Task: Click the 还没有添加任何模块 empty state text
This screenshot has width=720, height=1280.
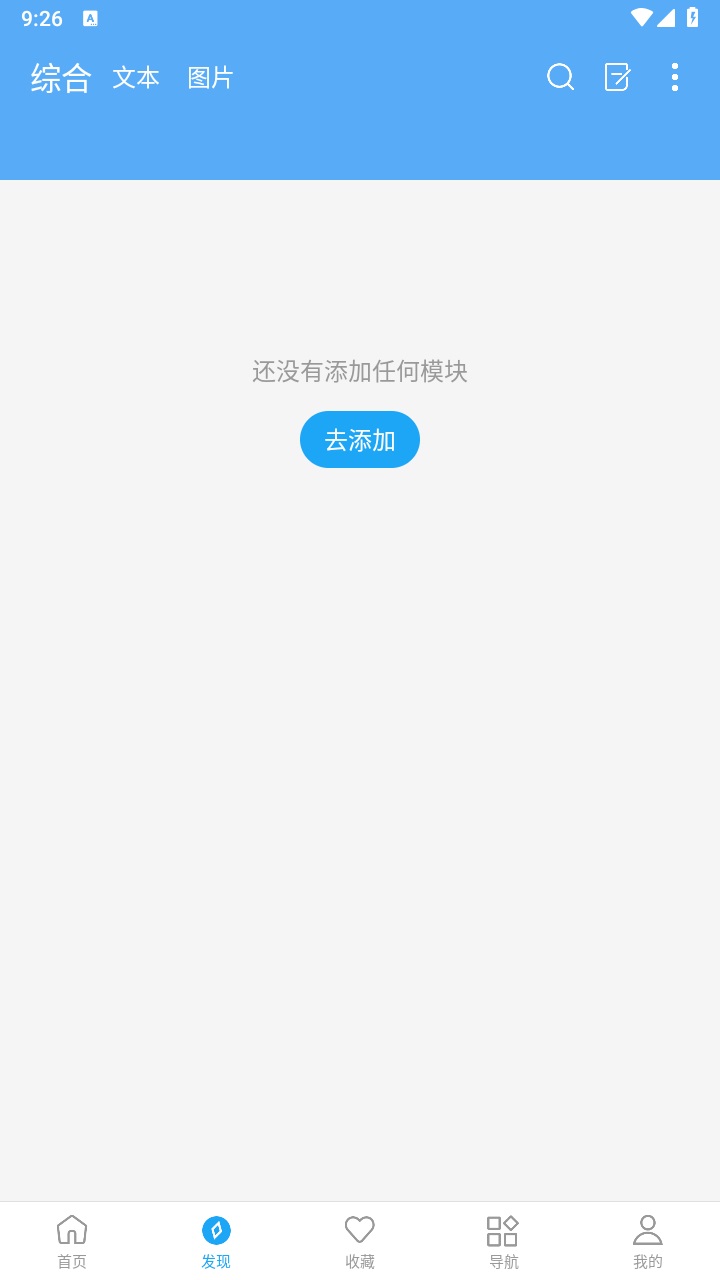Action: [360, 372]
